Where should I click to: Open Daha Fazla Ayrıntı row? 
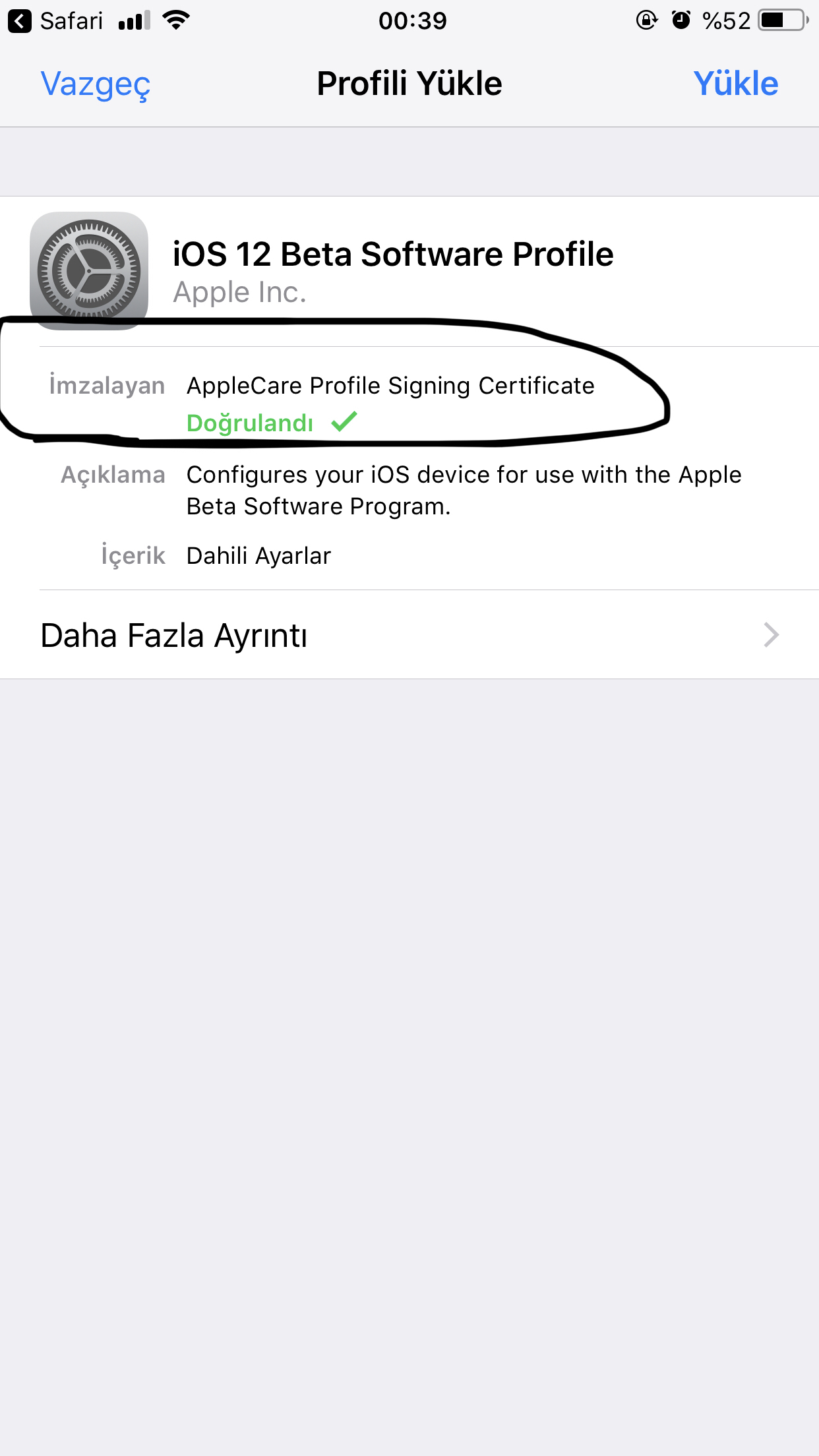tap(409, 635)
